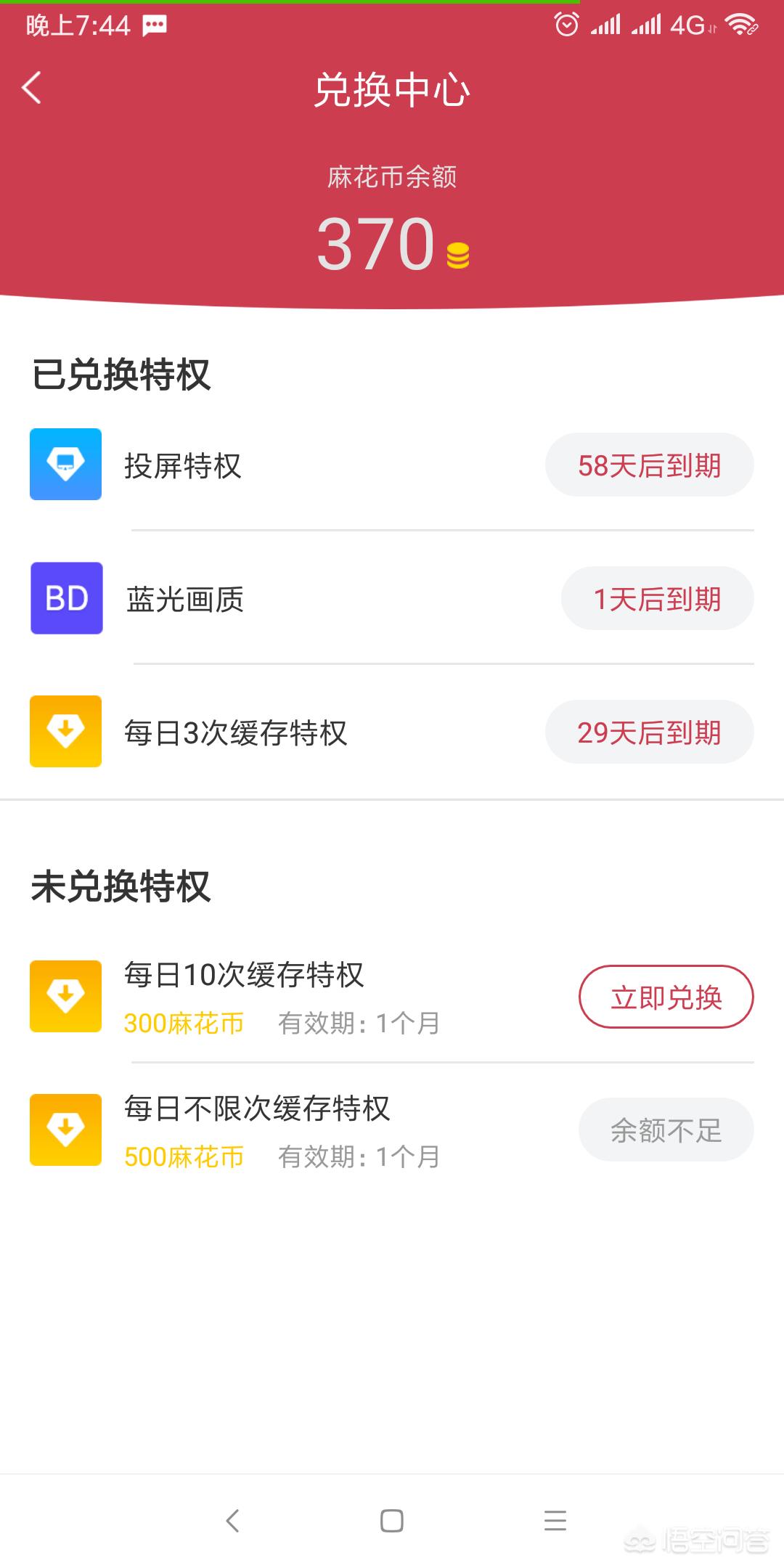The width and height of the screenshot is (784, 1568).
Task: Go back from the 兑换中心 page
Action: coord(31,89)
